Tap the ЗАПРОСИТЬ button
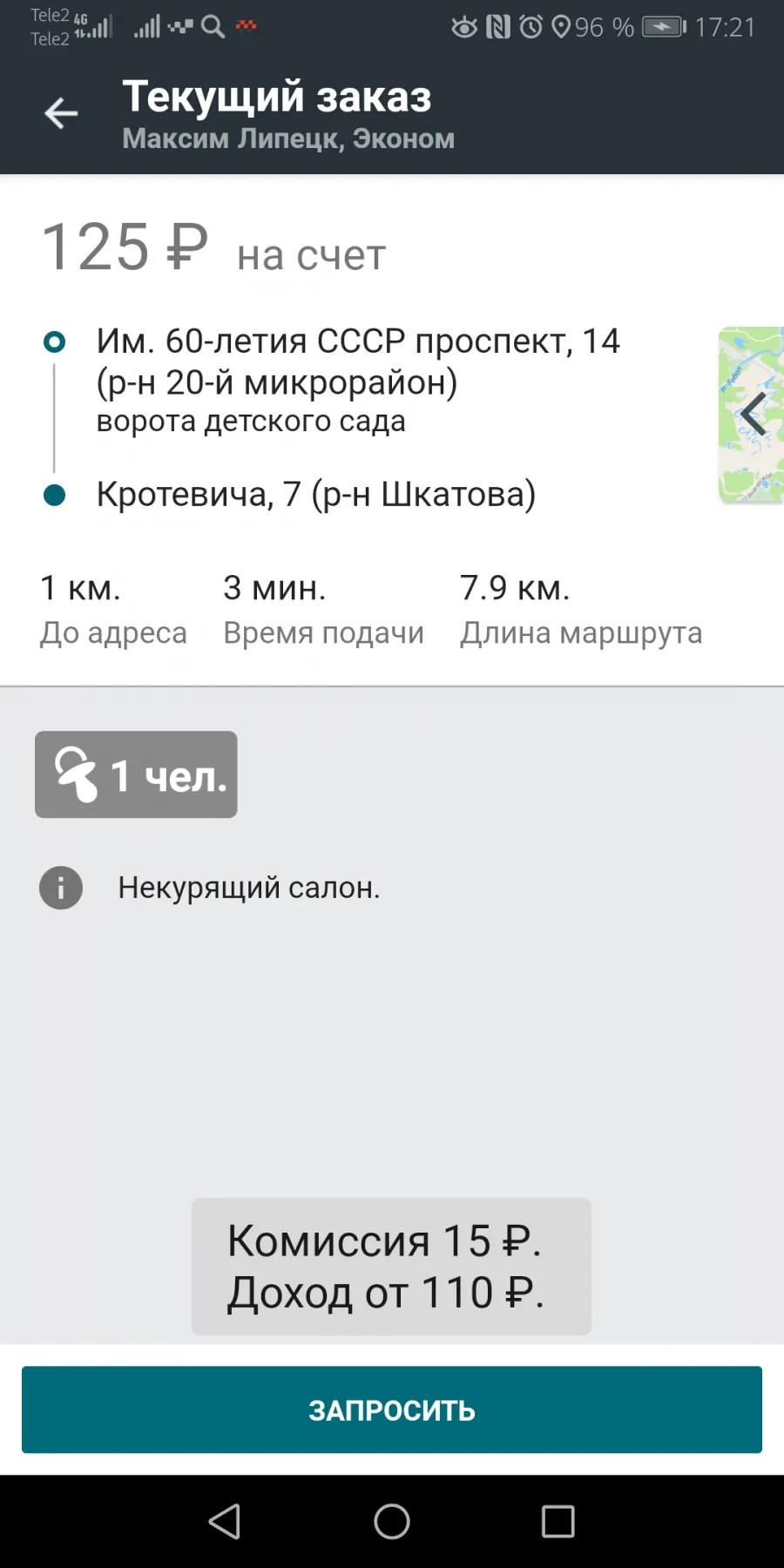 [x=392, y=1409]
